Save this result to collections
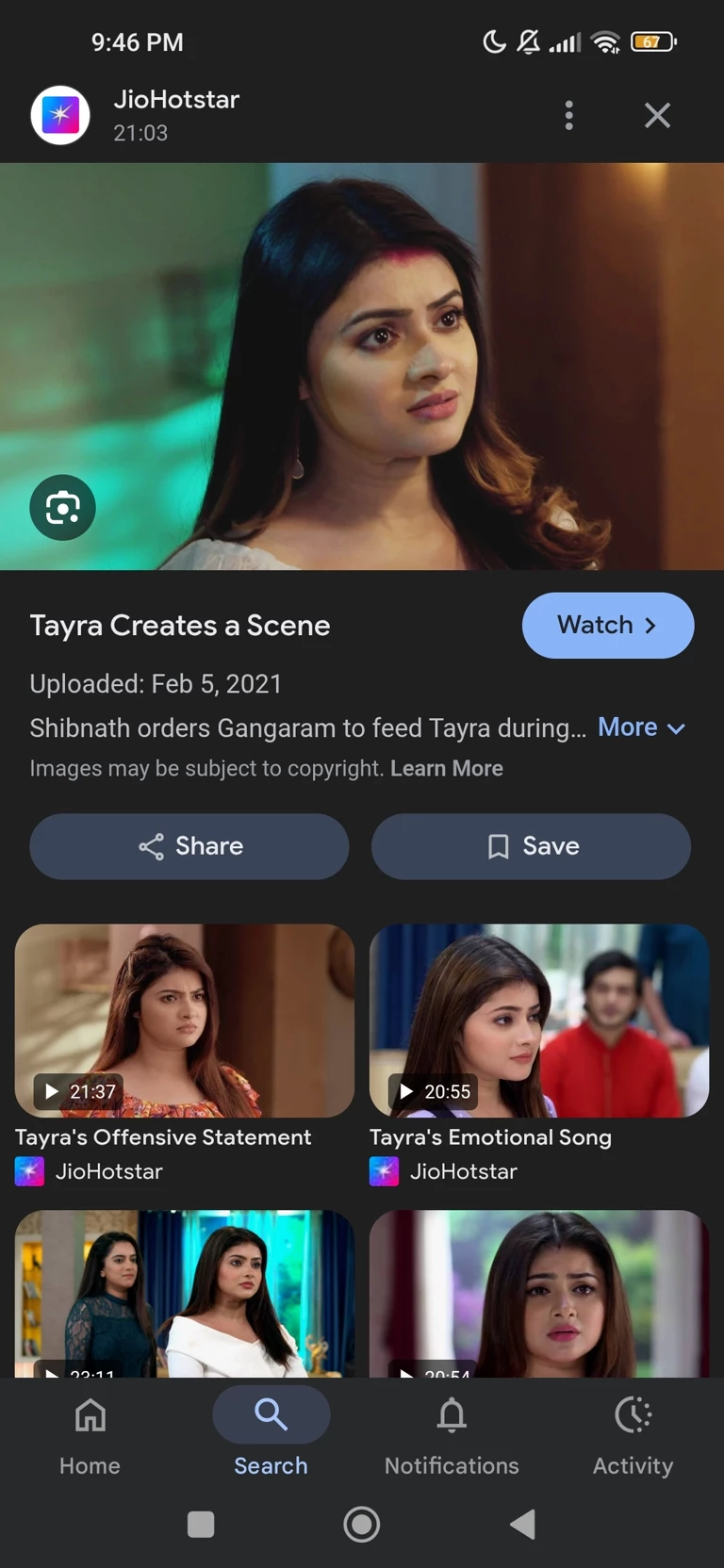The height and width of the screenshot is (1568, 724). [x=531, y=846]
